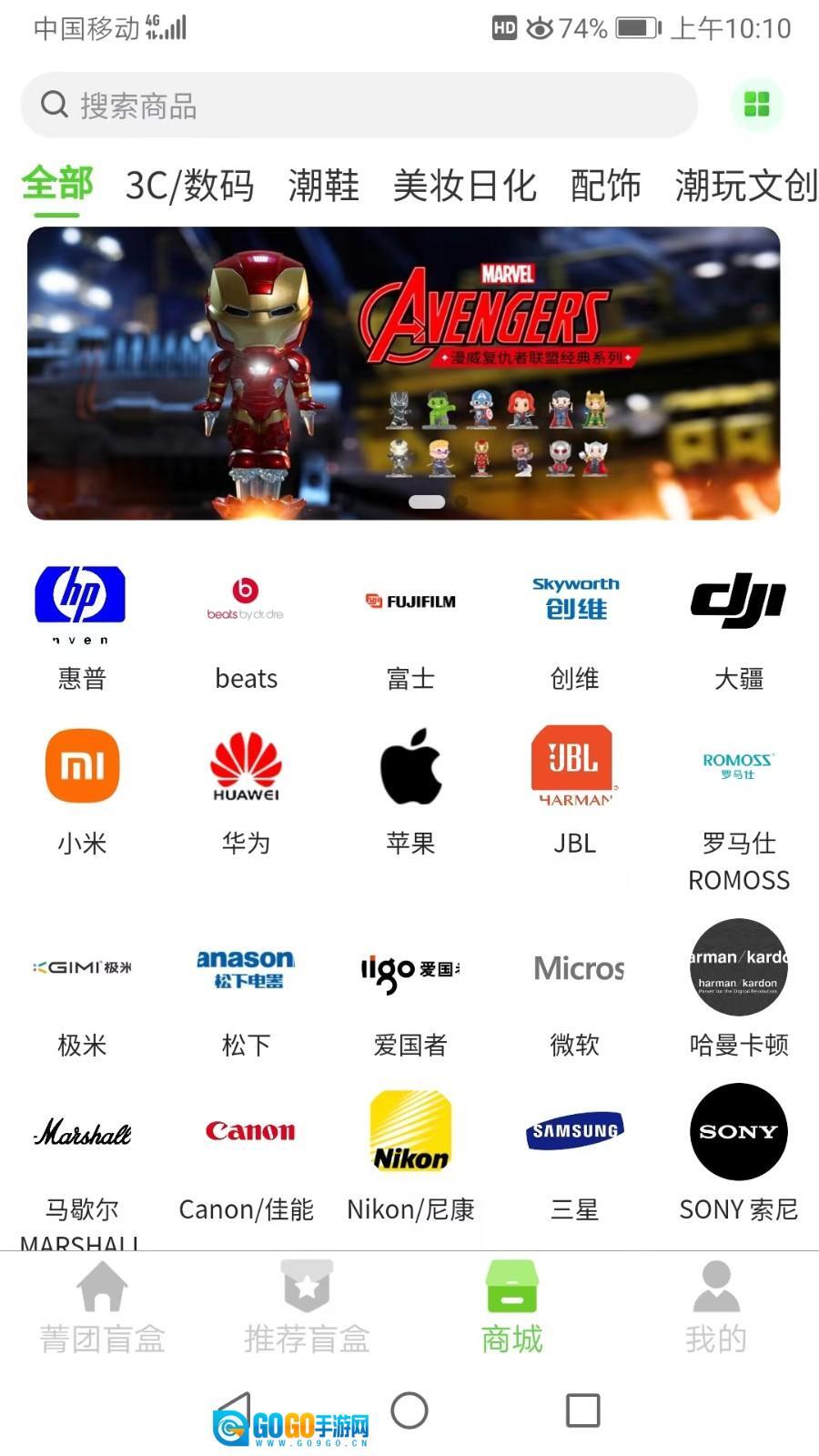Screen dimensions: 819x1456
Task: Select the 配饰 tab
Action: pos(605,186)
